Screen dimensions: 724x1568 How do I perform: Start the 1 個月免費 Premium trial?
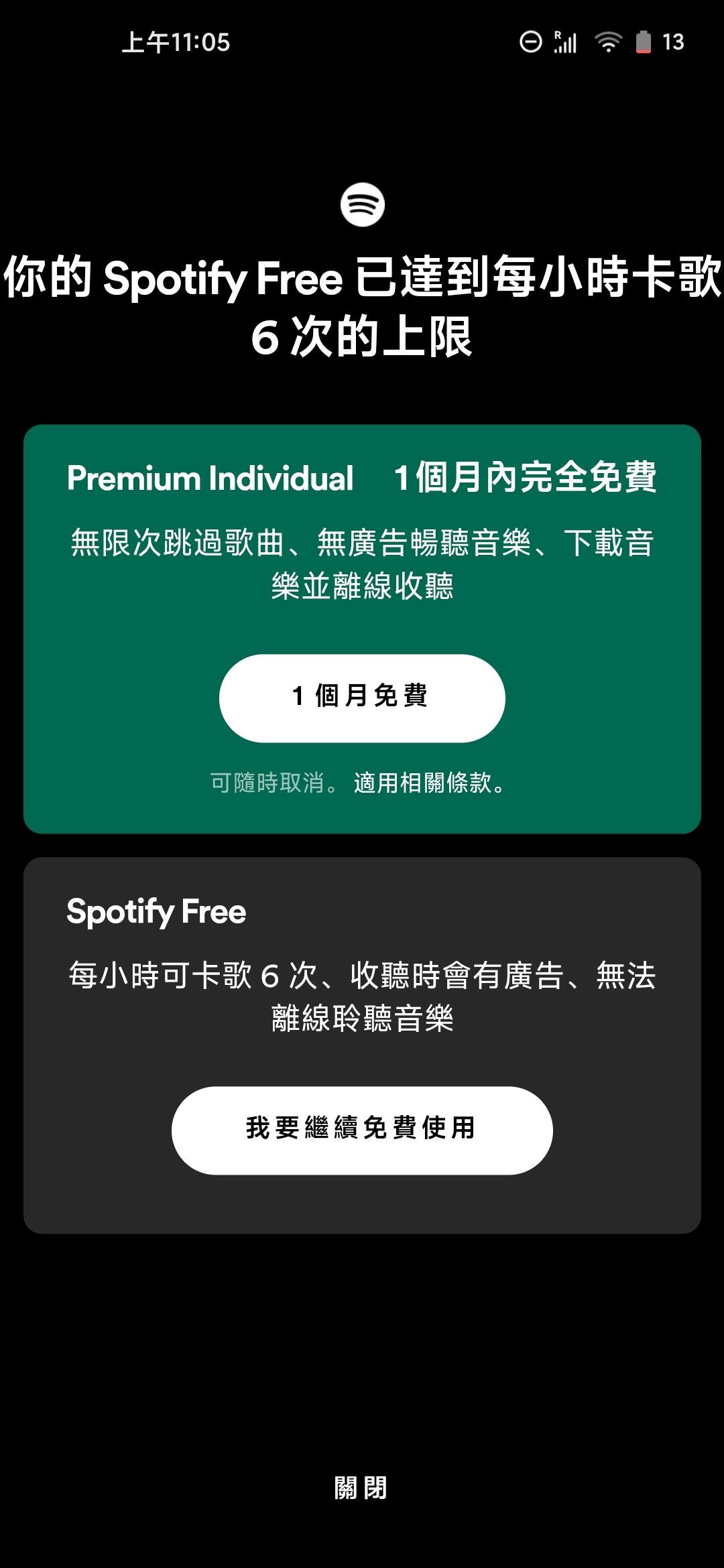[x=362, y=698]
